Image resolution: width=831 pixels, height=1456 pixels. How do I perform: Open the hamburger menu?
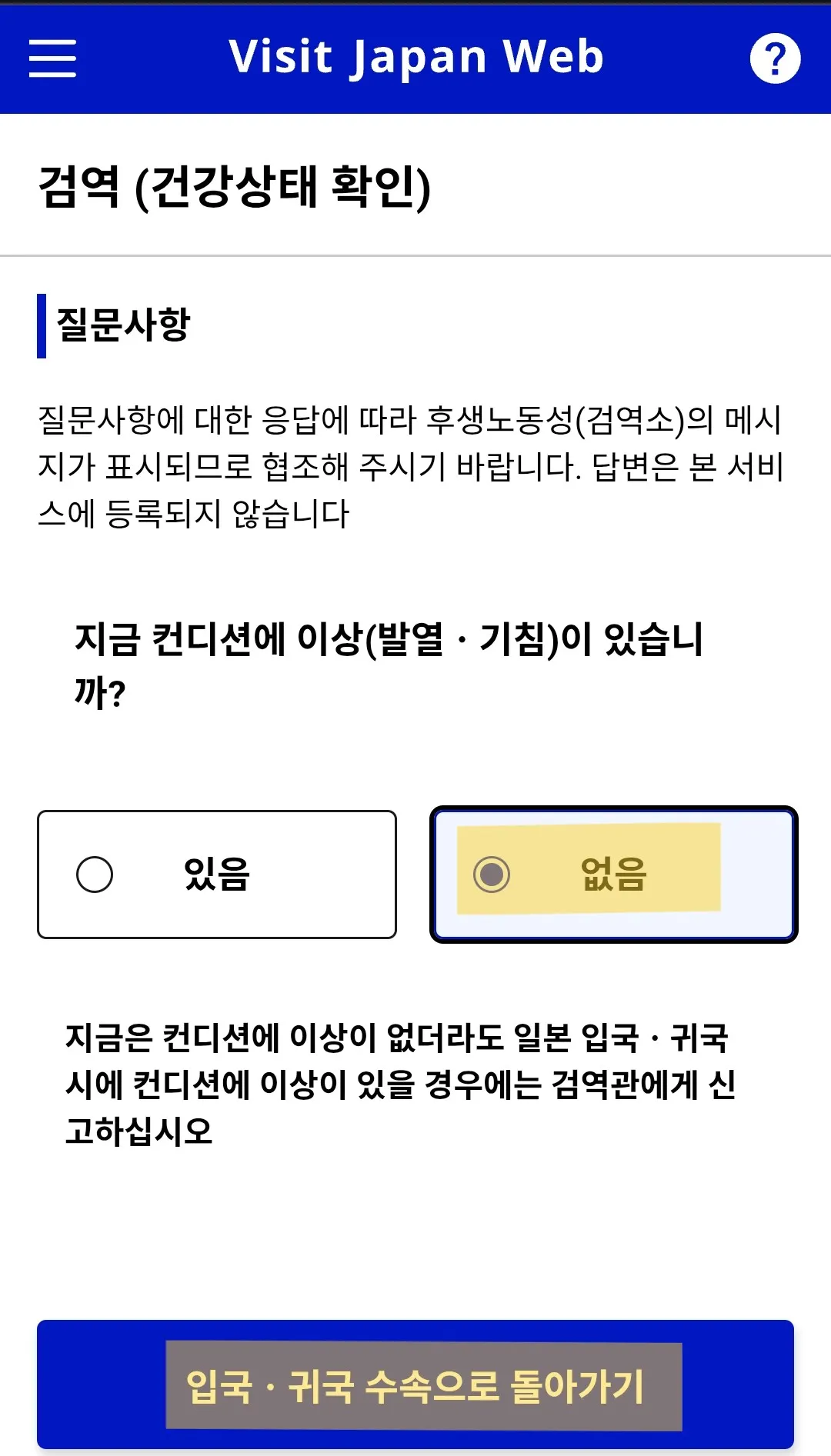click(x=52, y=58)
